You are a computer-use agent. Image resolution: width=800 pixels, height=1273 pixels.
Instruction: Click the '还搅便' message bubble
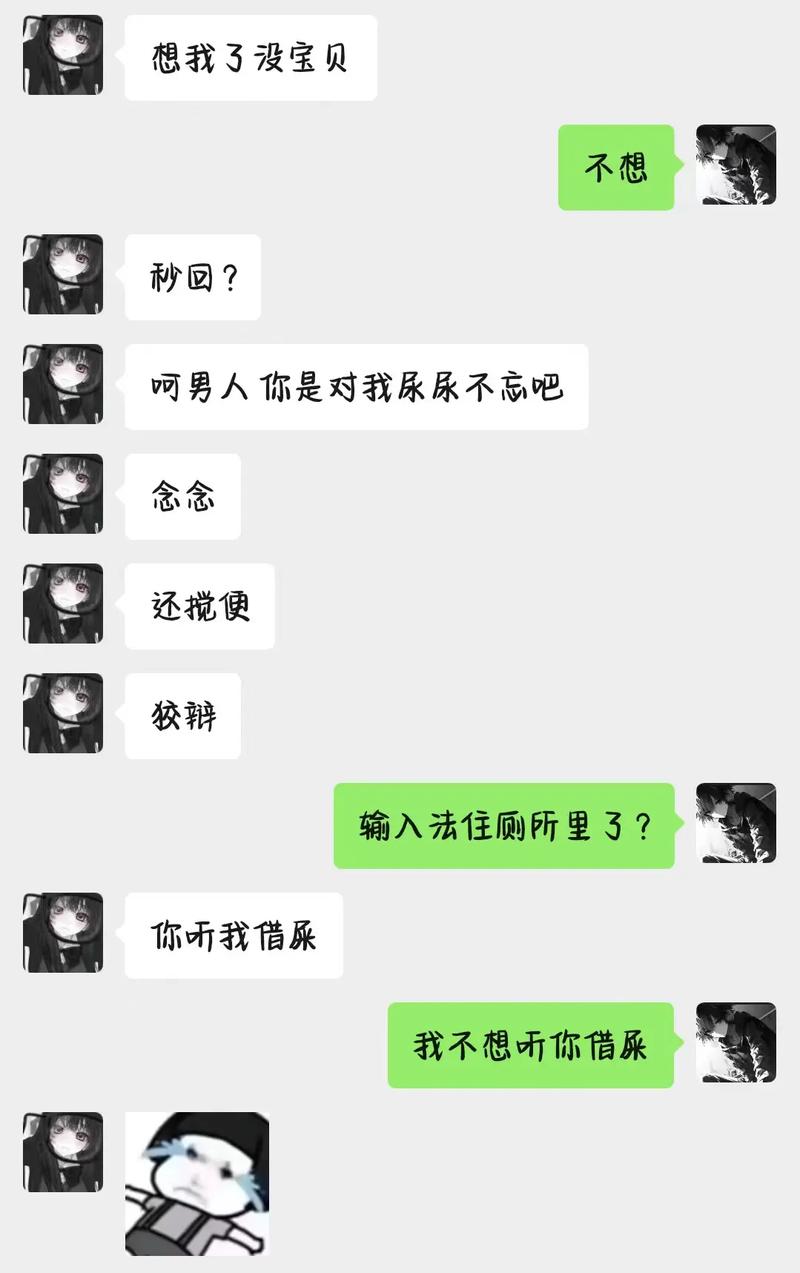point(199,606)
